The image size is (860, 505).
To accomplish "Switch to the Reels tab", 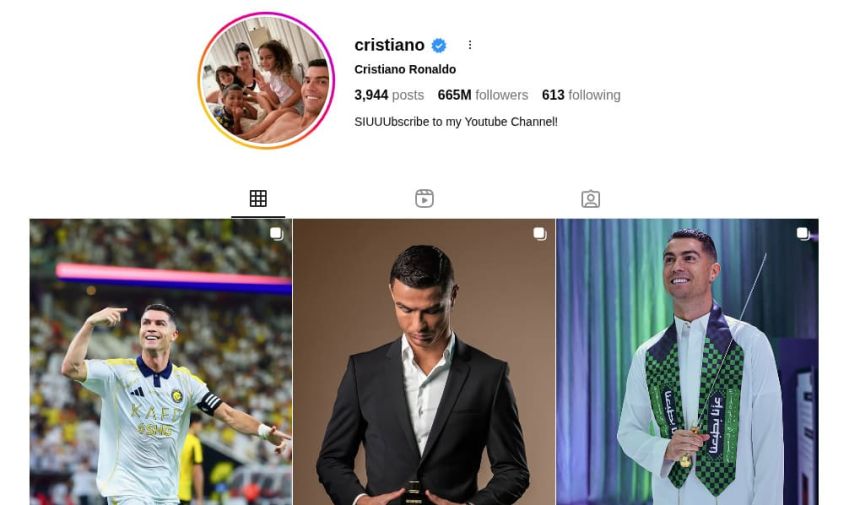I will click(x=424, y=199).
